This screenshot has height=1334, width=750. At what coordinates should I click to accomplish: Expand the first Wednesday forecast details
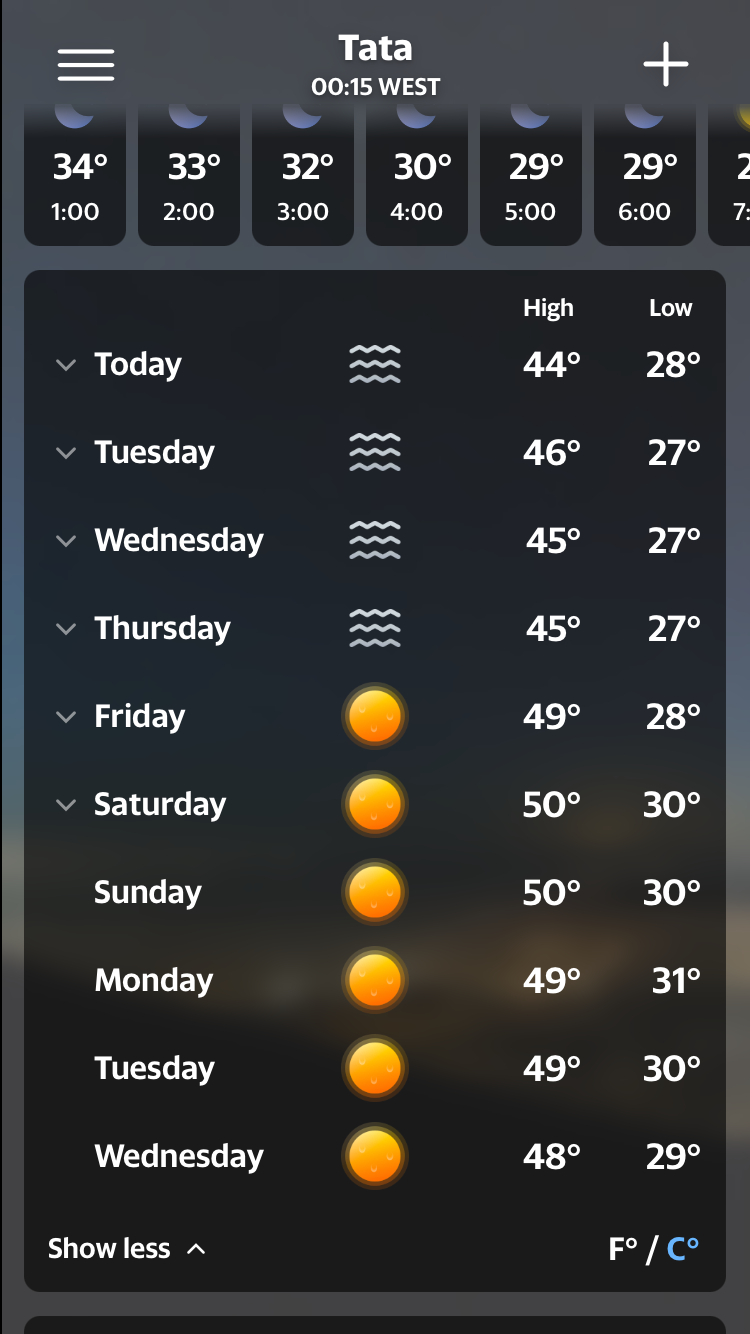pyautogui.click(x=375, y=541)
